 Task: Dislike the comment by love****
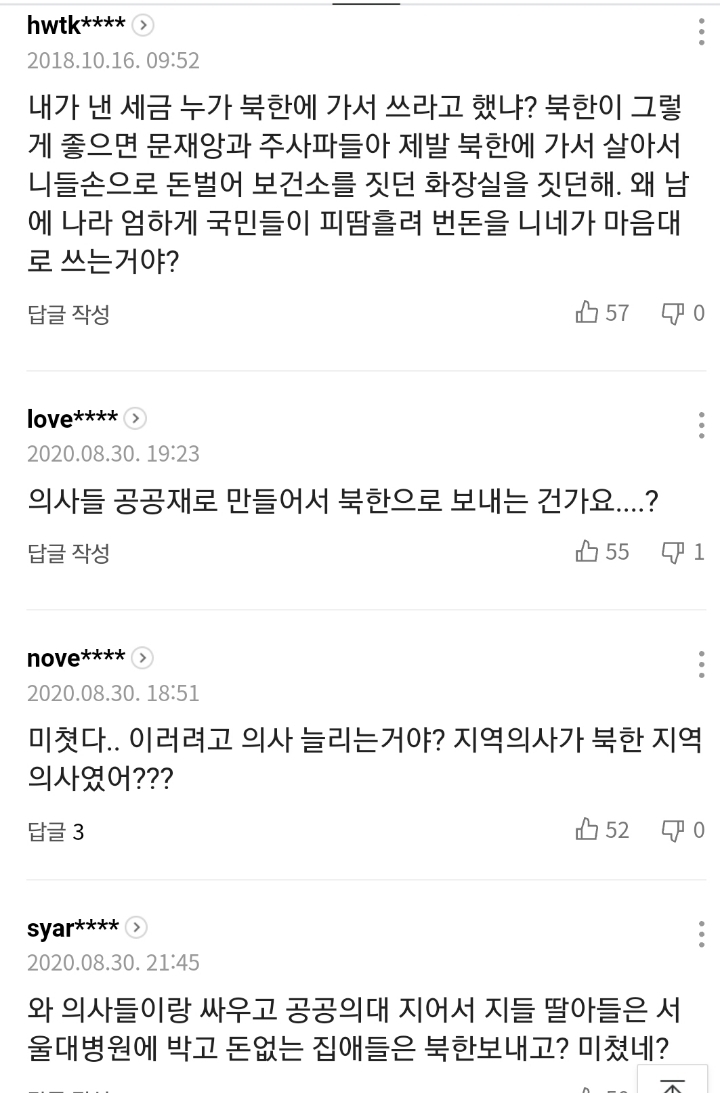click(682, 551)
